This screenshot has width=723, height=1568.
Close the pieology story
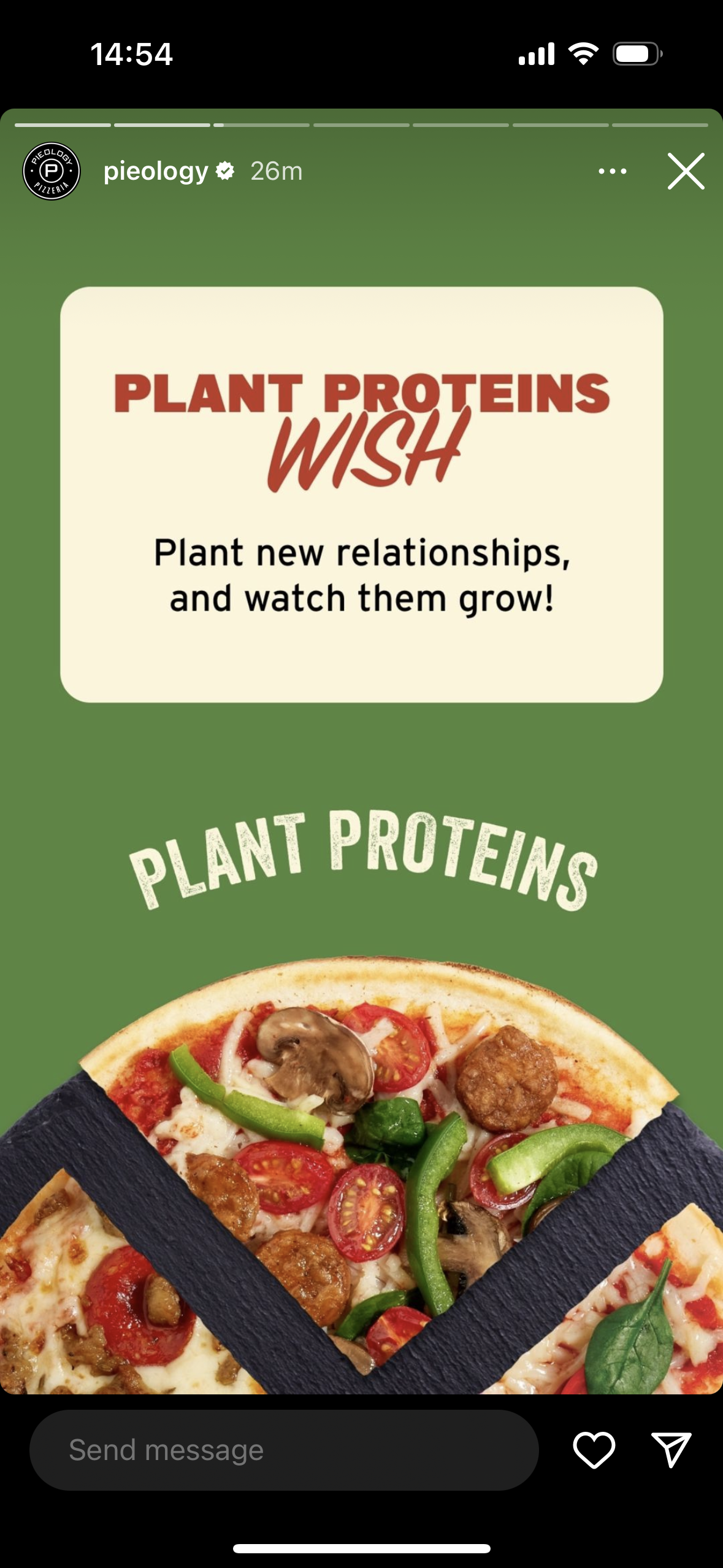[686, 171]
